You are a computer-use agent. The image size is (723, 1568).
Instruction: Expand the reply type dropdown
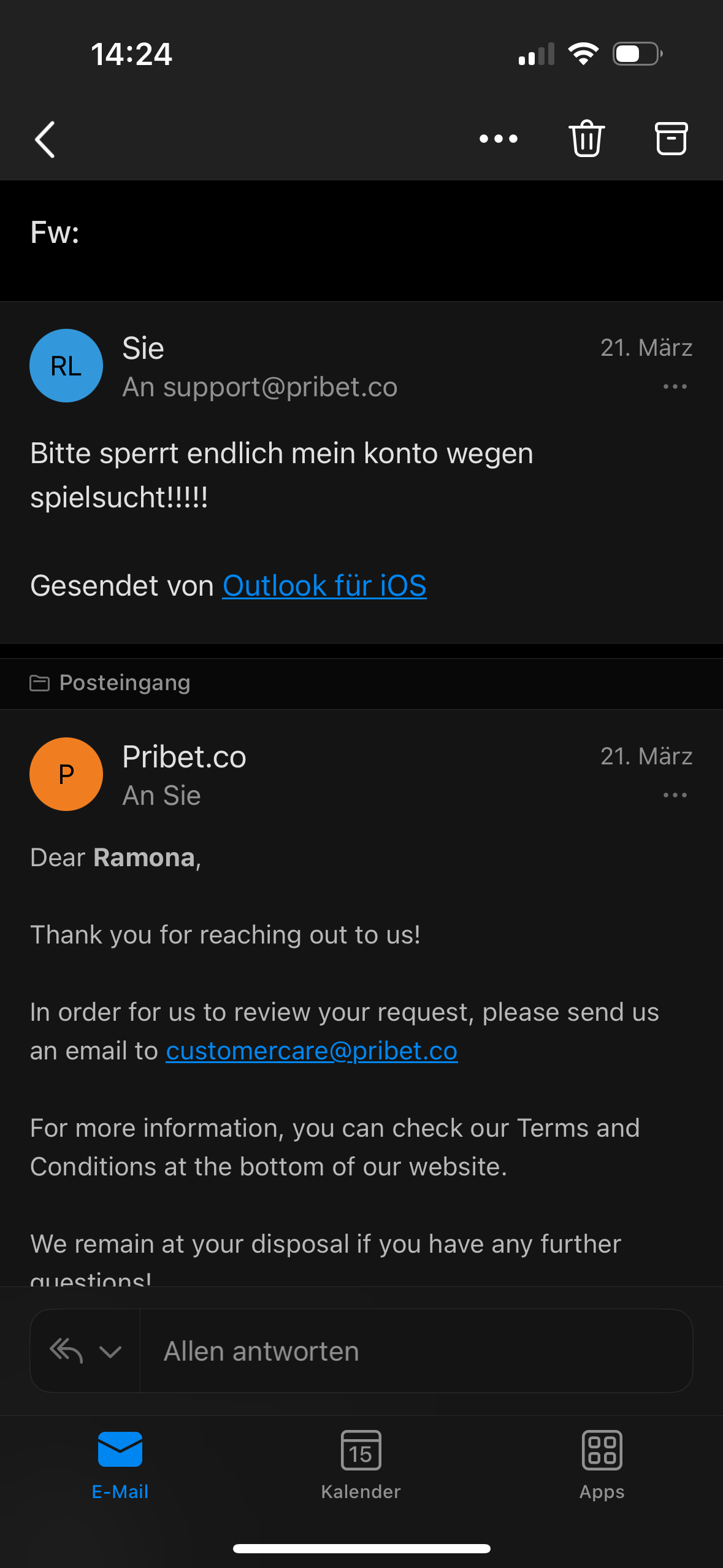(110, 1351)
